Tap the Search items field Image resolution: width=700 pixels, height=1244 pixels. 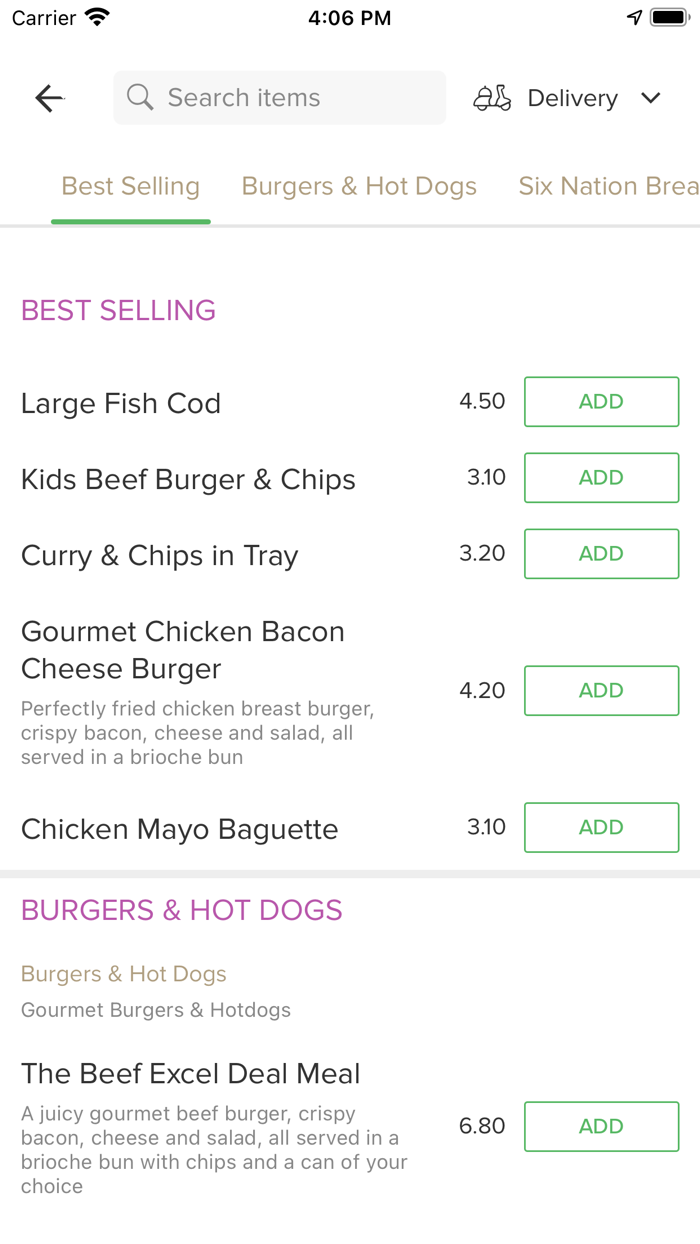click(280, 98)
